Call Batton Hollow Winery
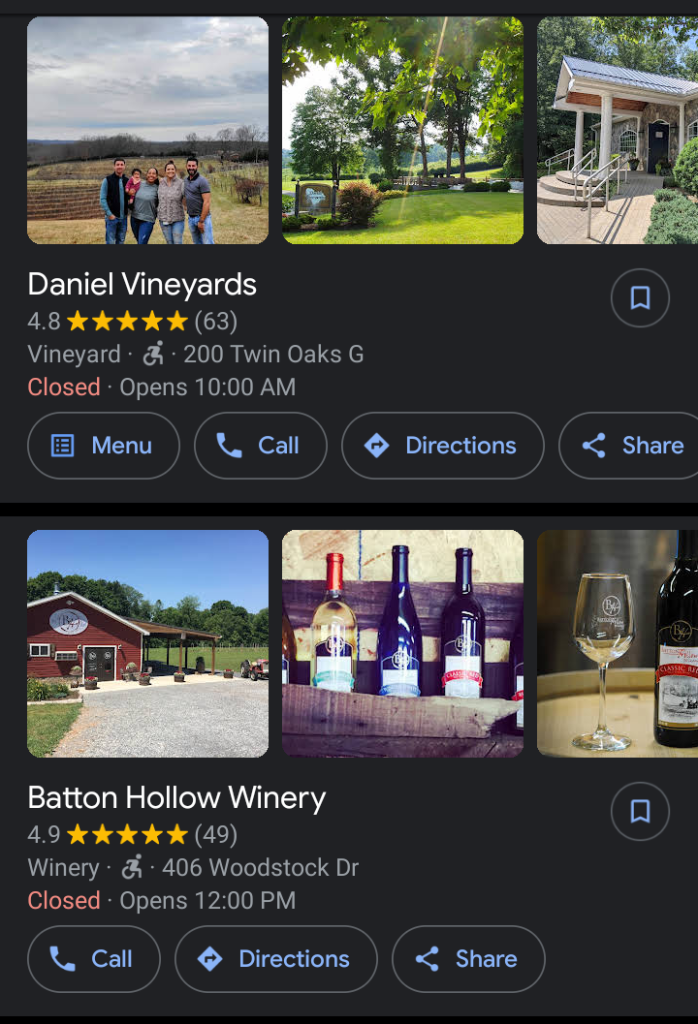698x1024 pixels. (93, 959)
